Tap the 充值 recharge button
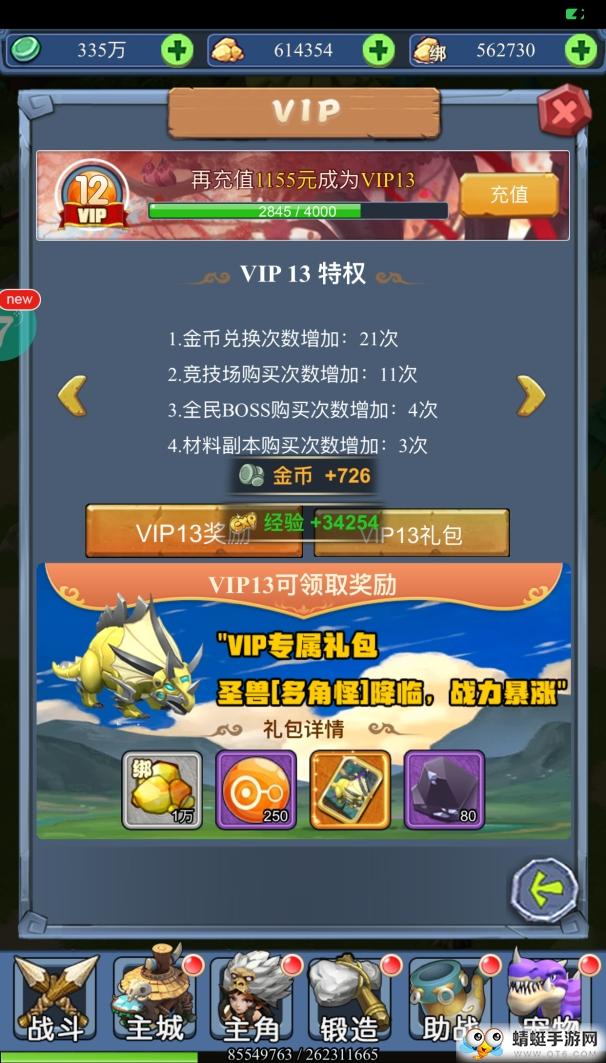The height and width of the screenshot is (1063, 606). coord(508,194)
